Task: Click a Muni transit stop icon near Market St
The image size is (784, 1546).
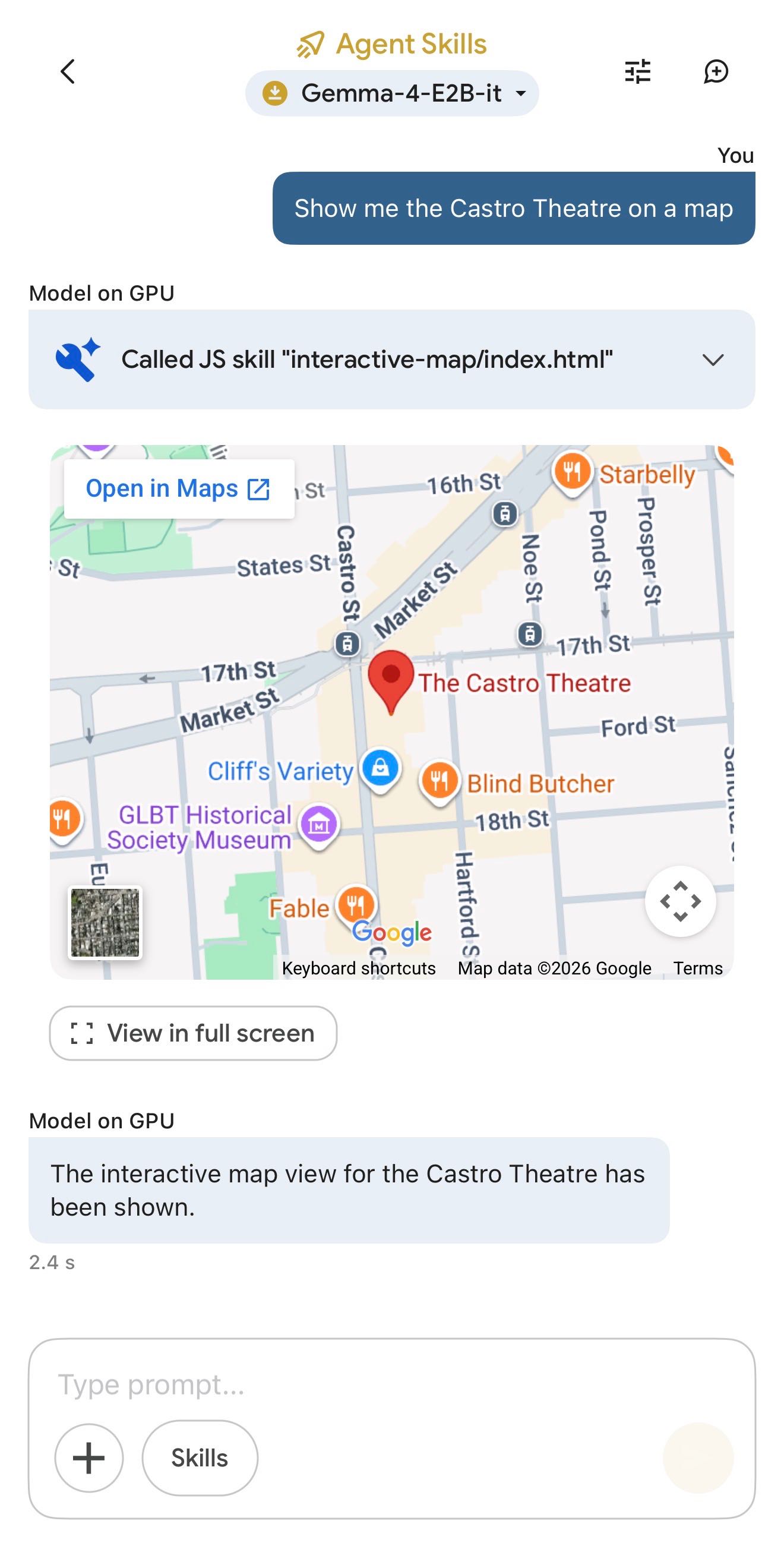Action: coord(347,644)
